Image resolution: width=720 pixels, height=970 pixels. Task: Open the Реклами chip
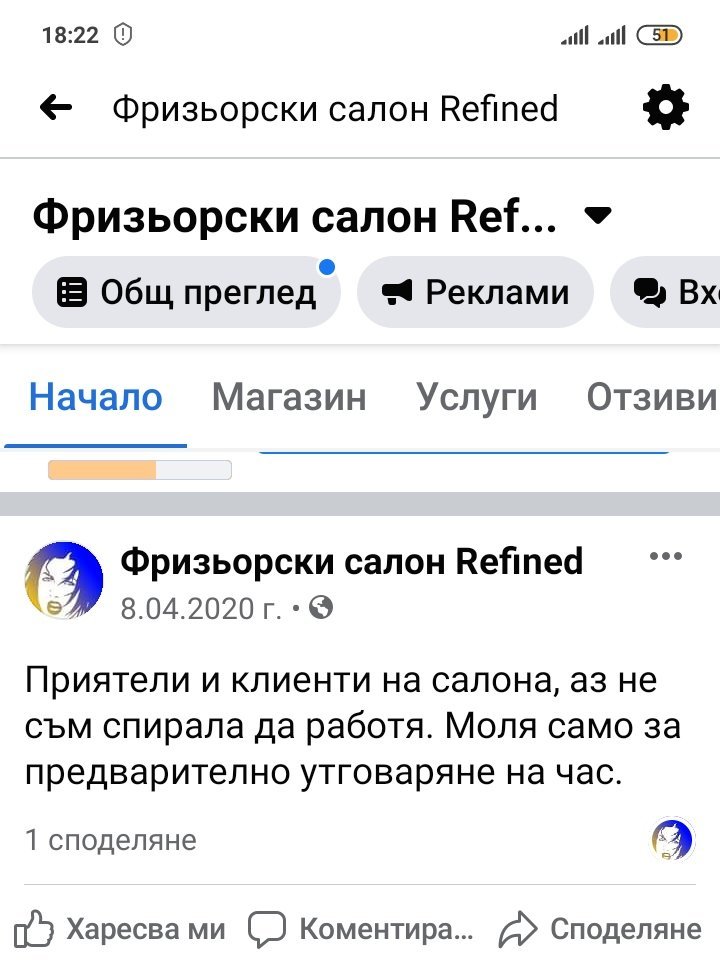coord(476,292)
